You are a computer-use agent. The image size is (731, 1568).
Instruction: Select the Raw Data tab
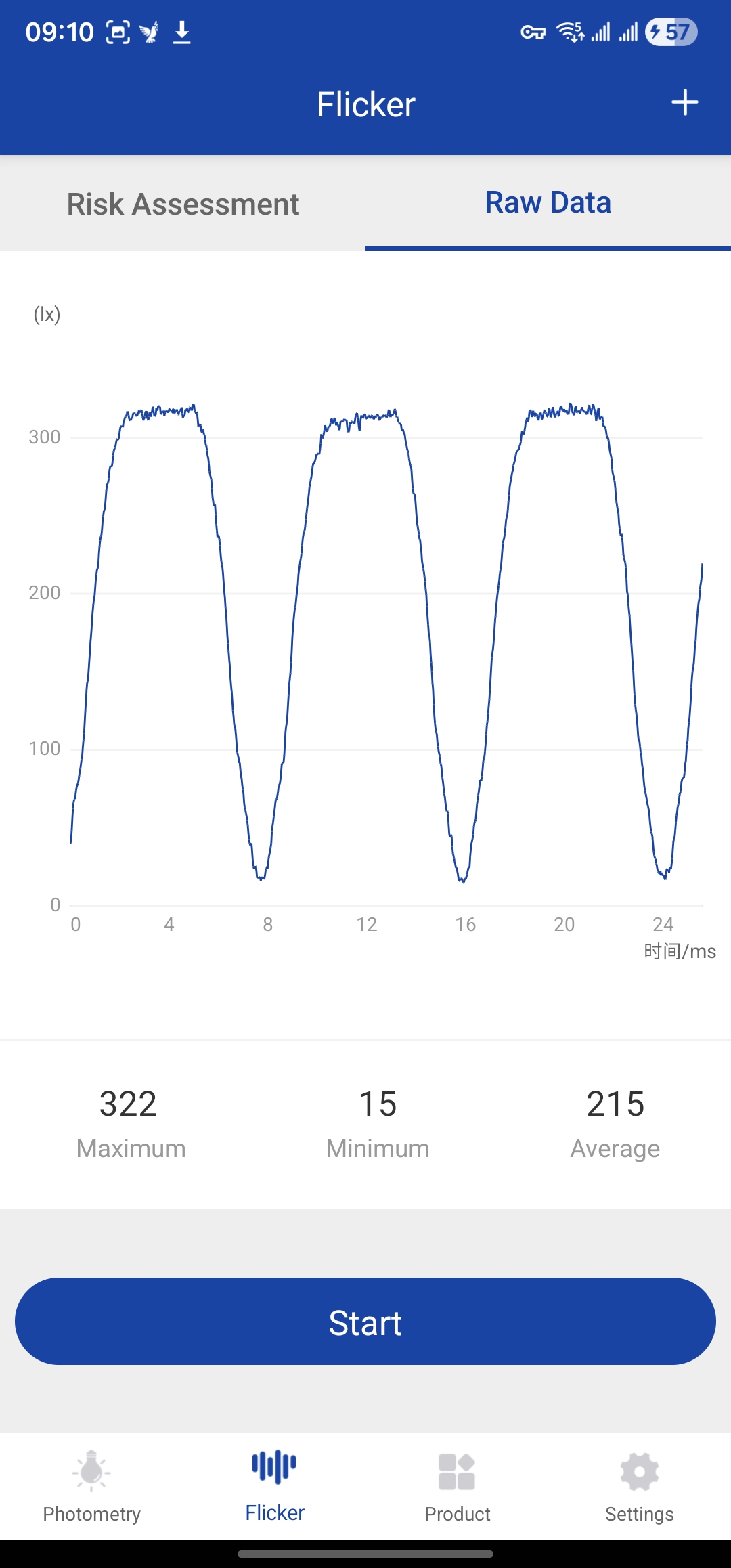[x=548, y=202]
